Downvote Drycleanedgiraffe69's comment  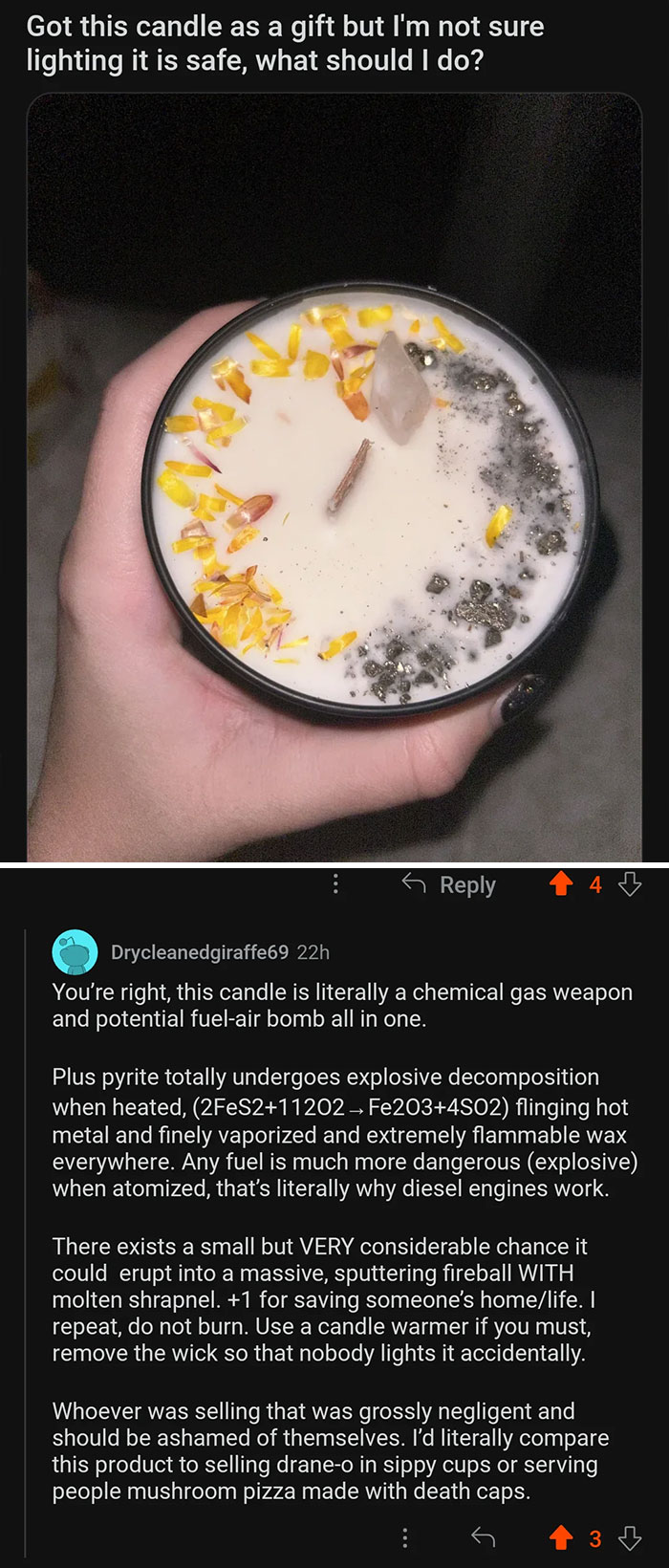630,1537
